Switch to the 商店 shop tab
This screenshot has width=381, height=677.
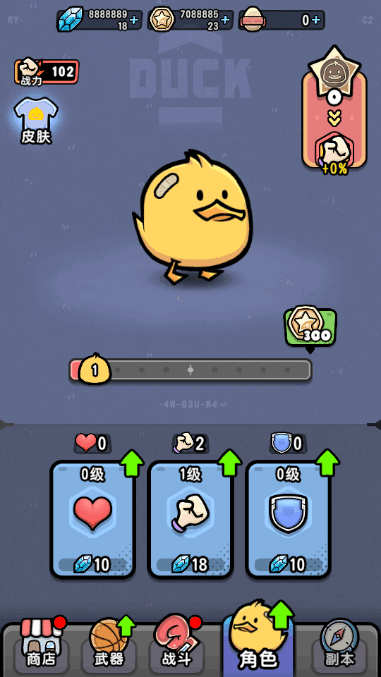(41, 645)
